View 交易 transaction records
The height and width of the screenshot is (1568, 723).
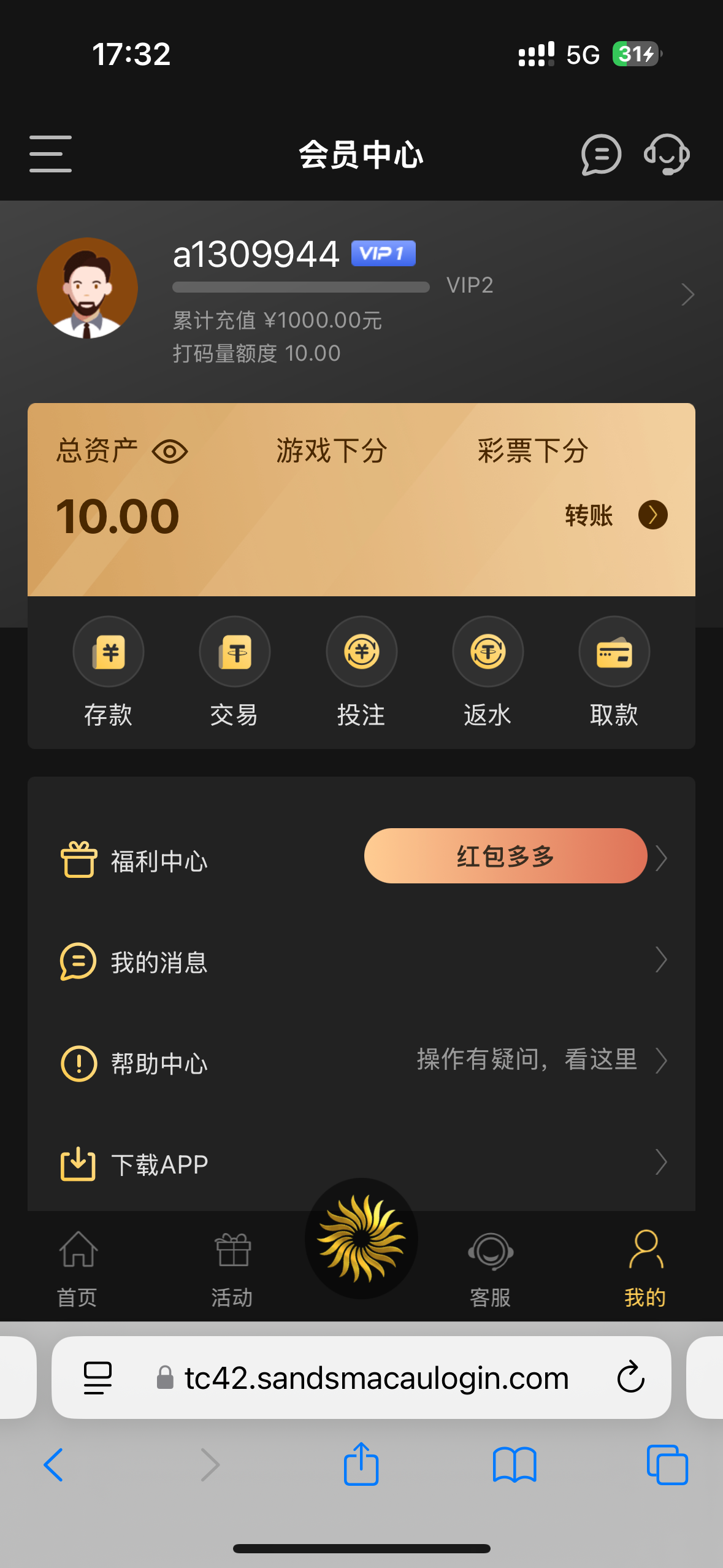(x=235, y=672)
